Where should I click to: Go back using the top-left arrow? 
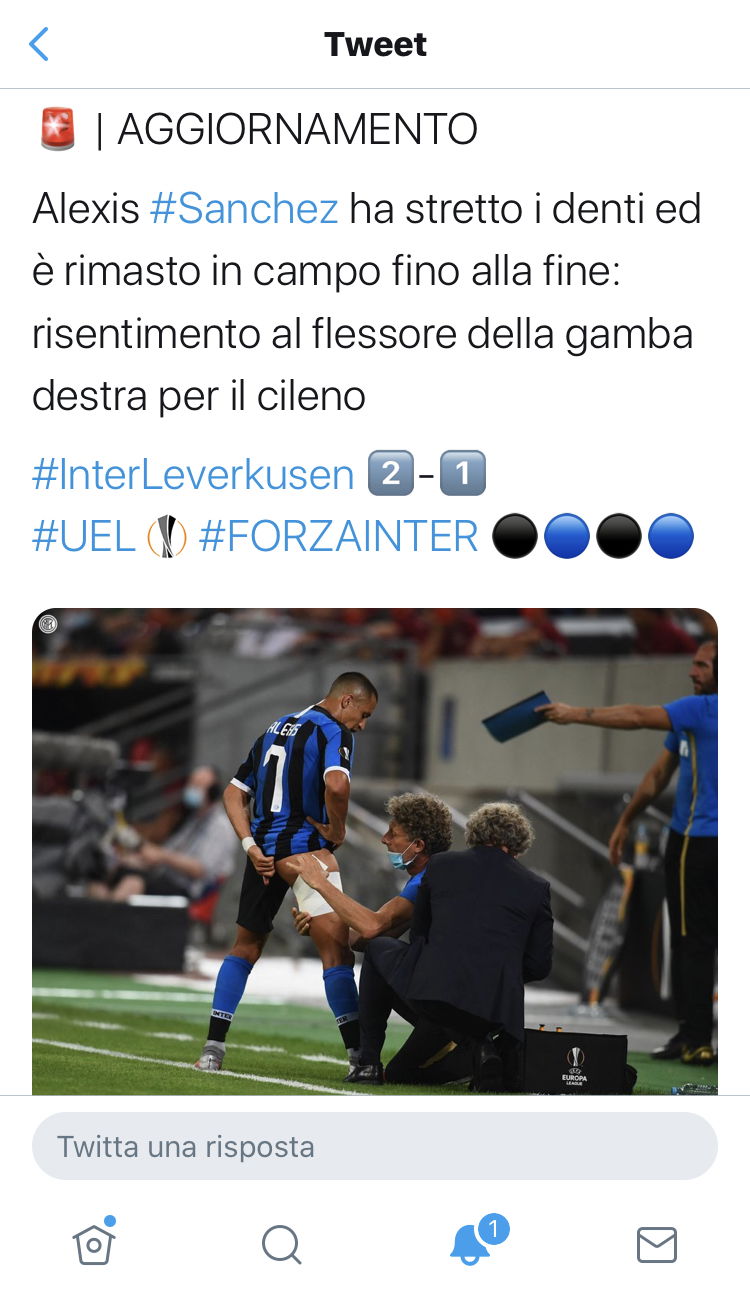click(x=39, y=44)
